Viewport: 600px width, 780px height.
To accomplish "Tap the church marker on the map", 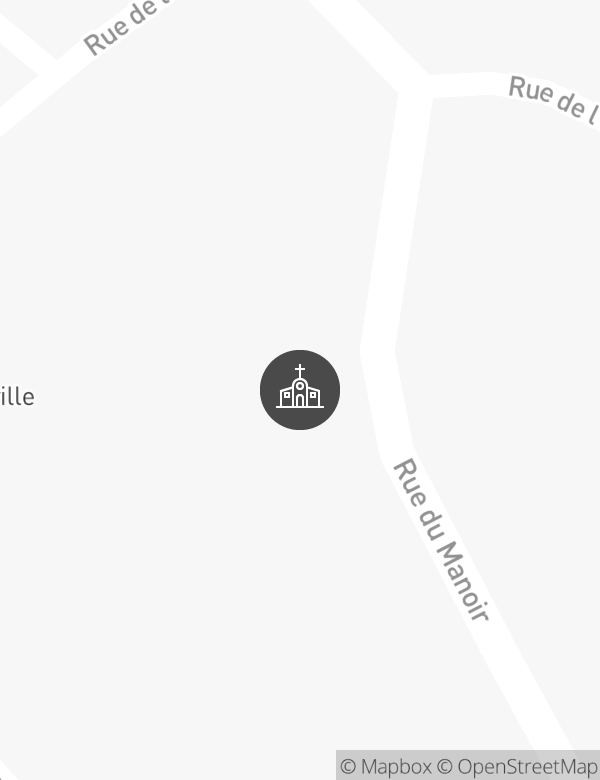I will [x=300, y=390].
